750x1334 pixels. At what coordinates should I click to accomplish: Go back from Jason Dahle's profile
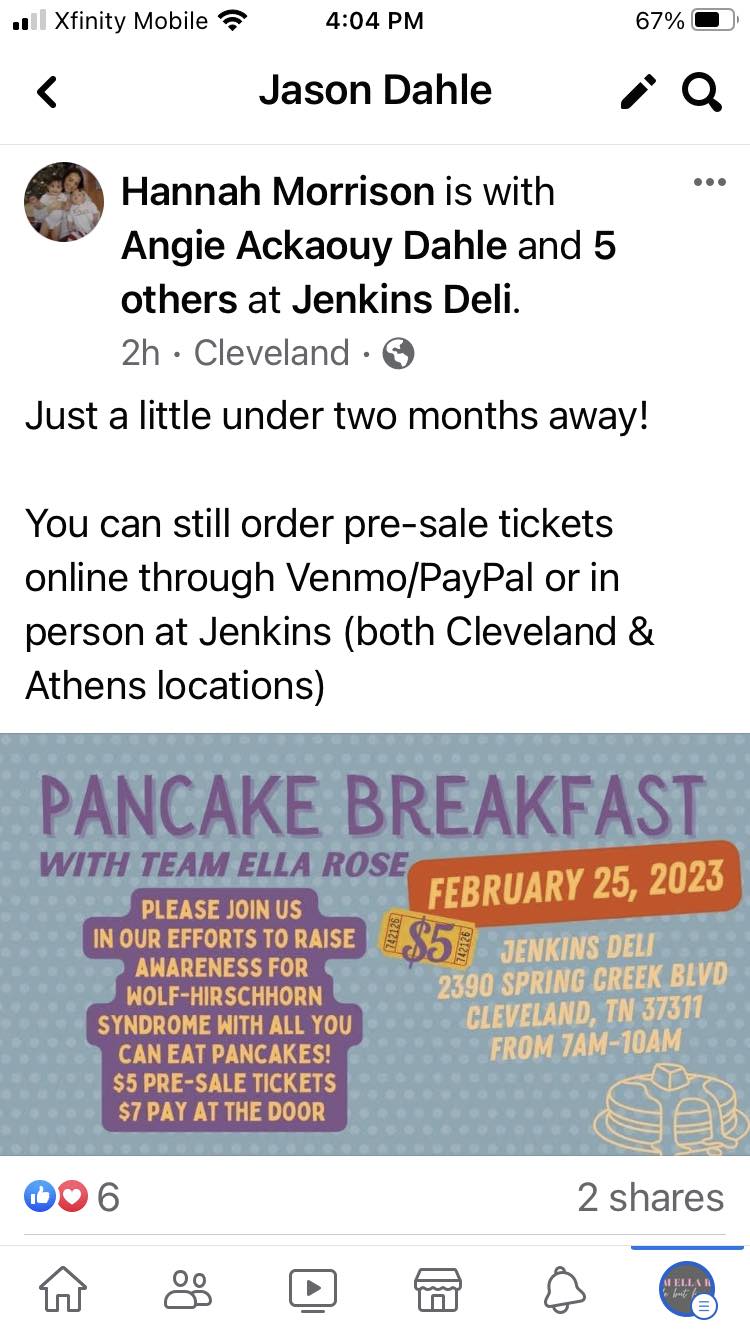click(47, 92)
